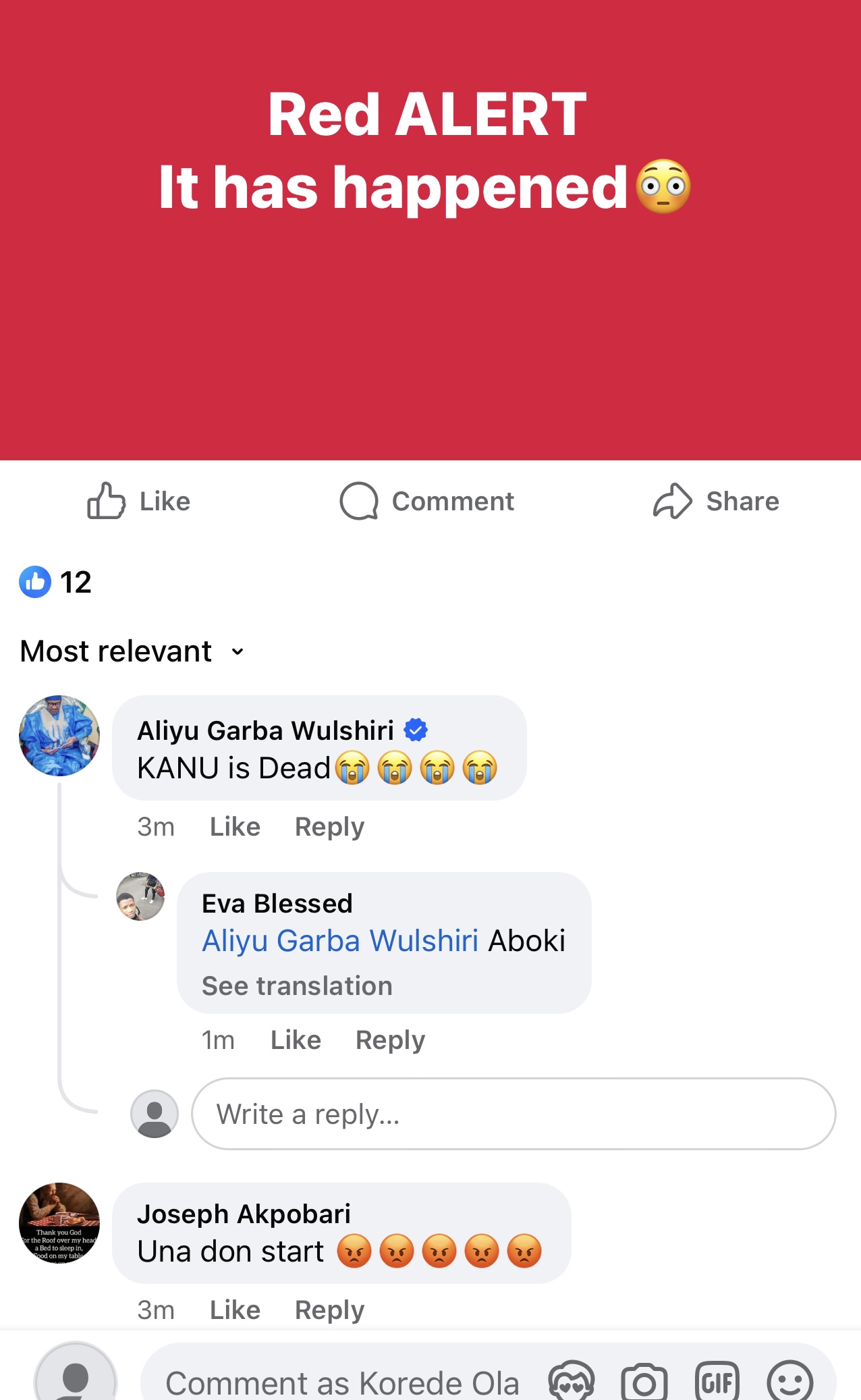Viewport: 861px width, 1400px height.
Task: Reply to Eva Blessed's comment
Action: [390, 1040]
